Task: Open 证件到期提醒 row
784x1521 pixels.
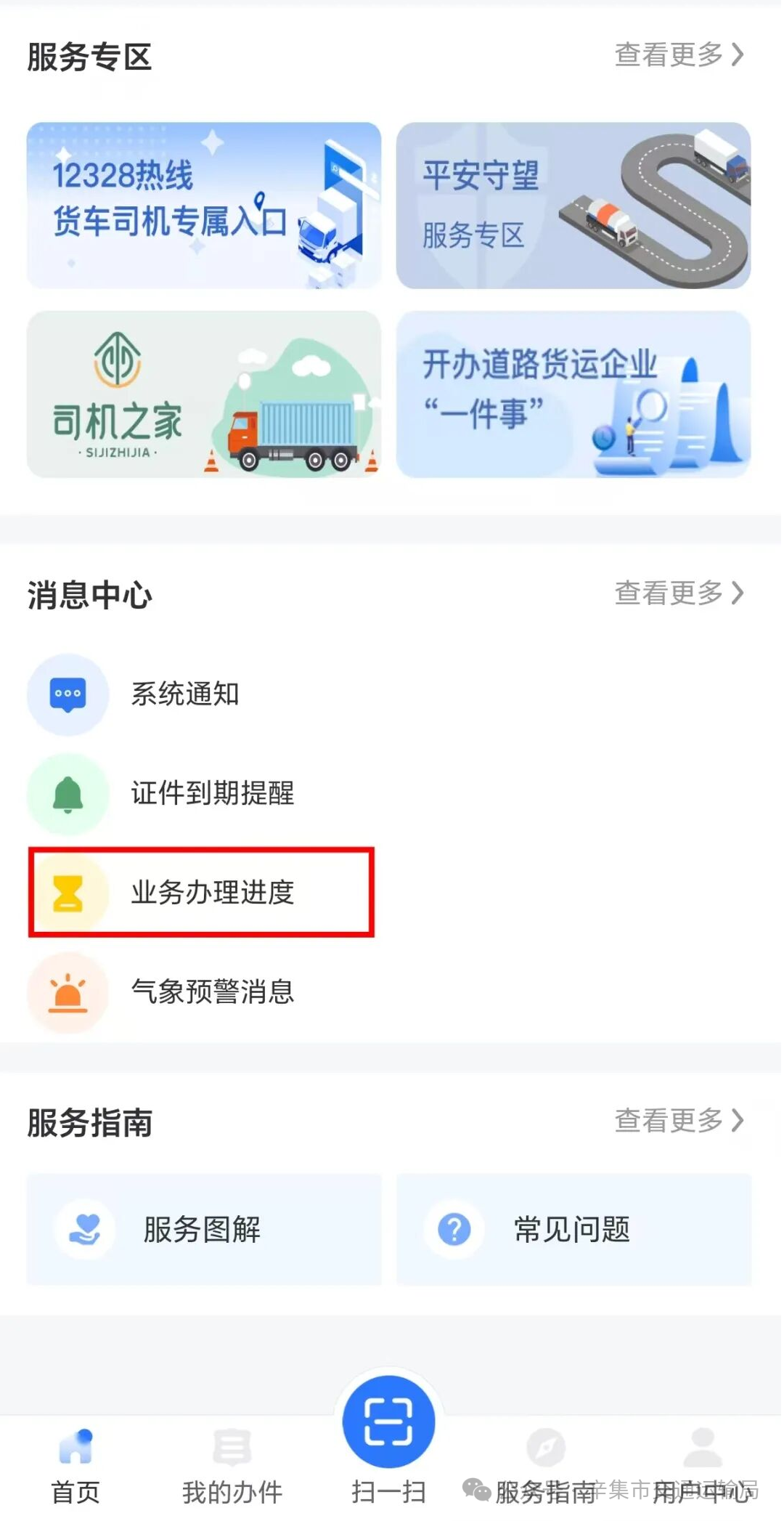Action: pyautogui.click(x=212, y=793)
